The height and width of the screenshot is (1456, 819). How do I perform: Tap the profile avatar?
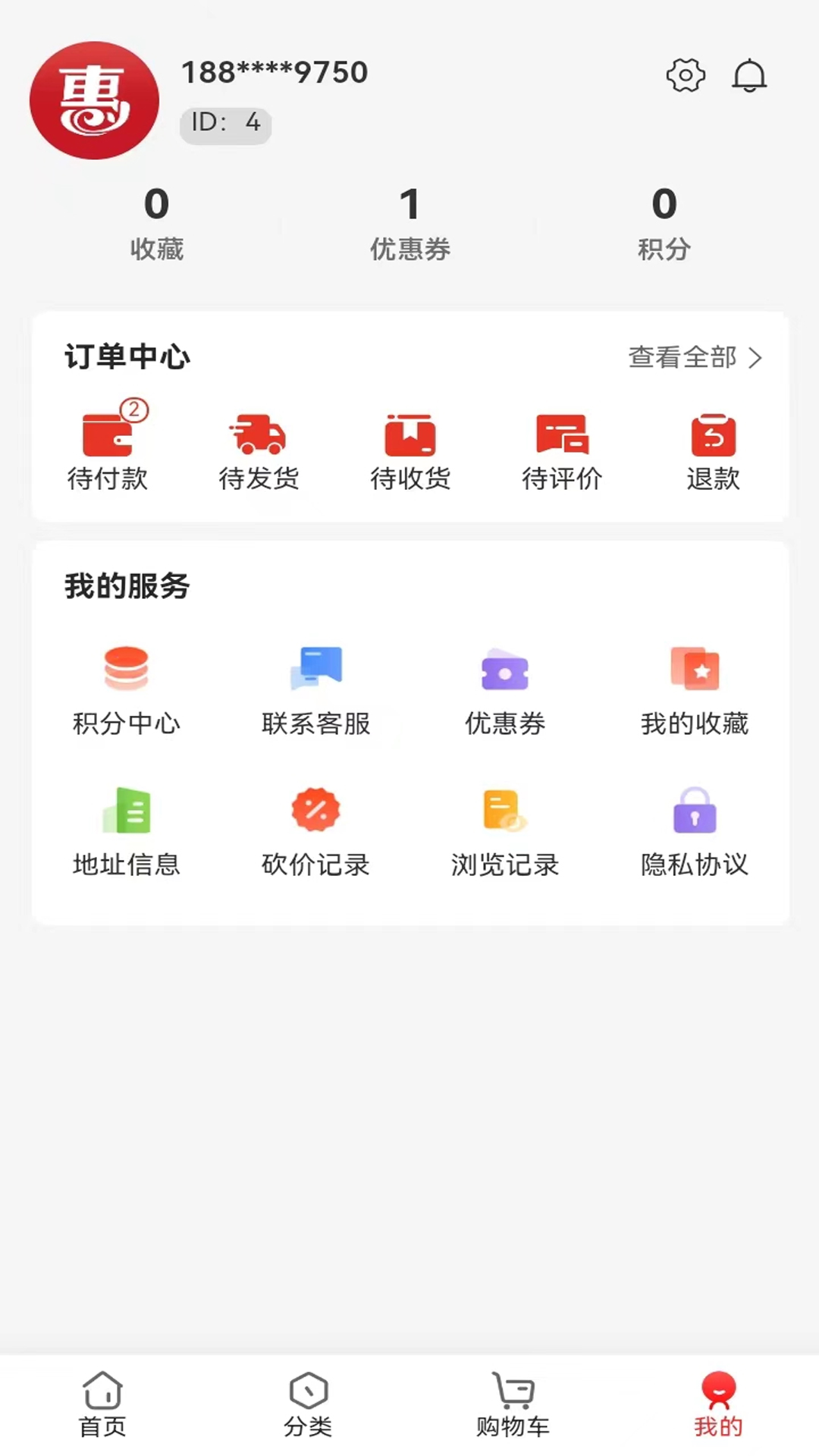click(x=94, y=100)
